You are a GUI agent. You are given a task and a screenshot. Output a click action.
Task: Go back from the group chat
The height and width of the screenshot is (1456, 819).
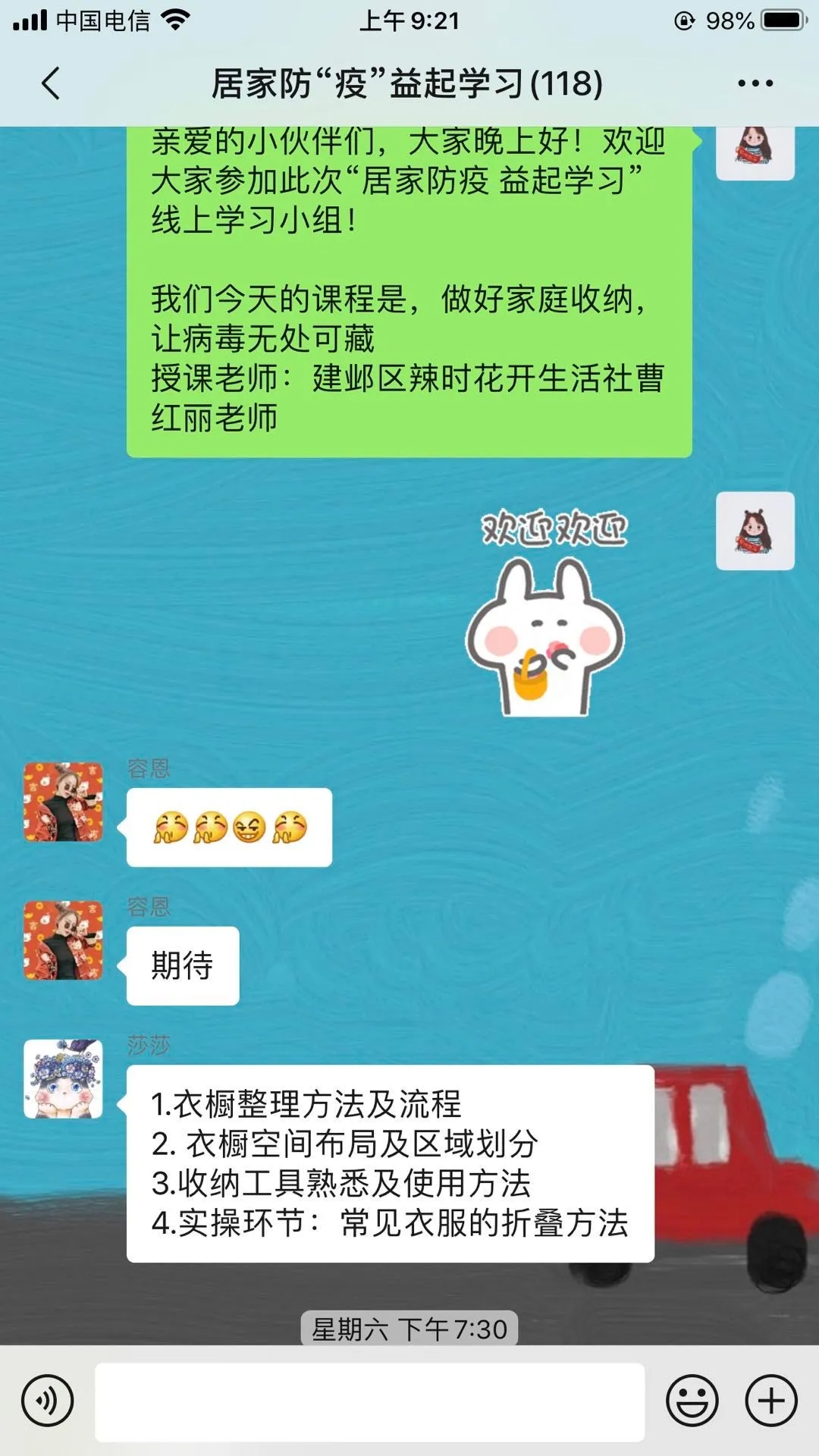tap(50, 83)
